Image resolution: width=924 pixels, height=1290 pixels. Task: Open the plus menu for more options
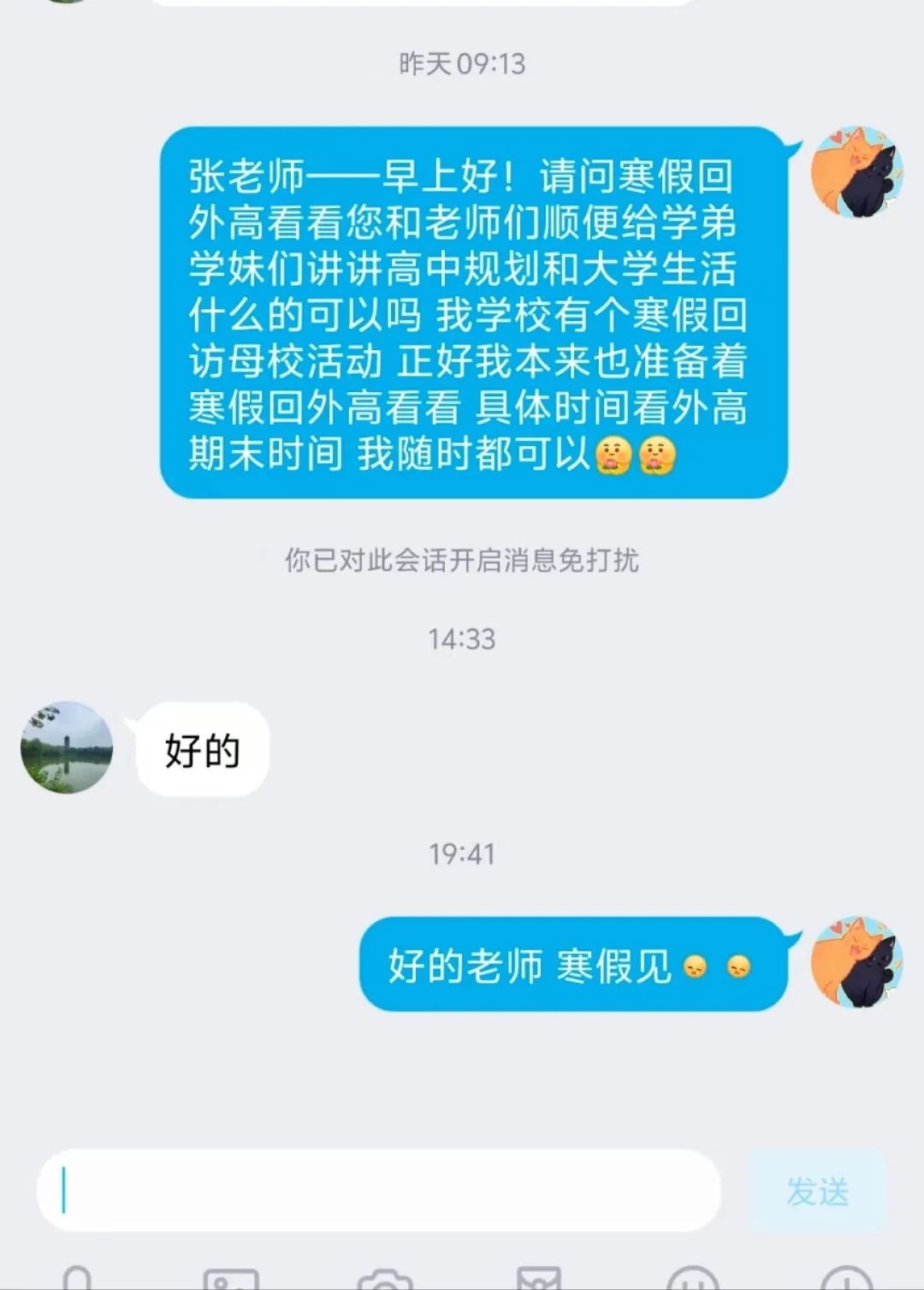(846, 1280)
